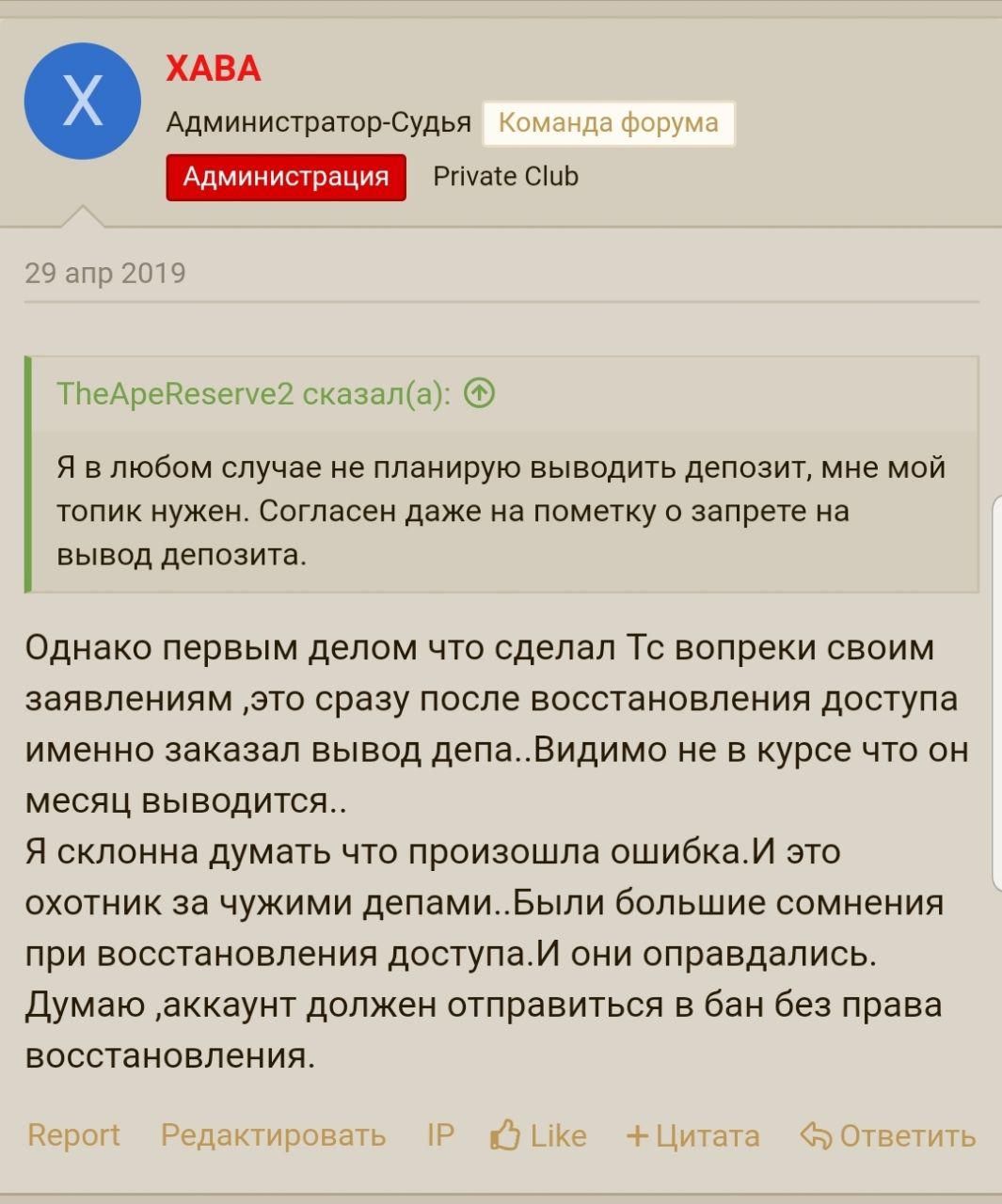Image resolution: width=1002 pixels, height=1204 pixels.
Task: Add post to multi-quote with Цитата
Action: point(693,1135)
